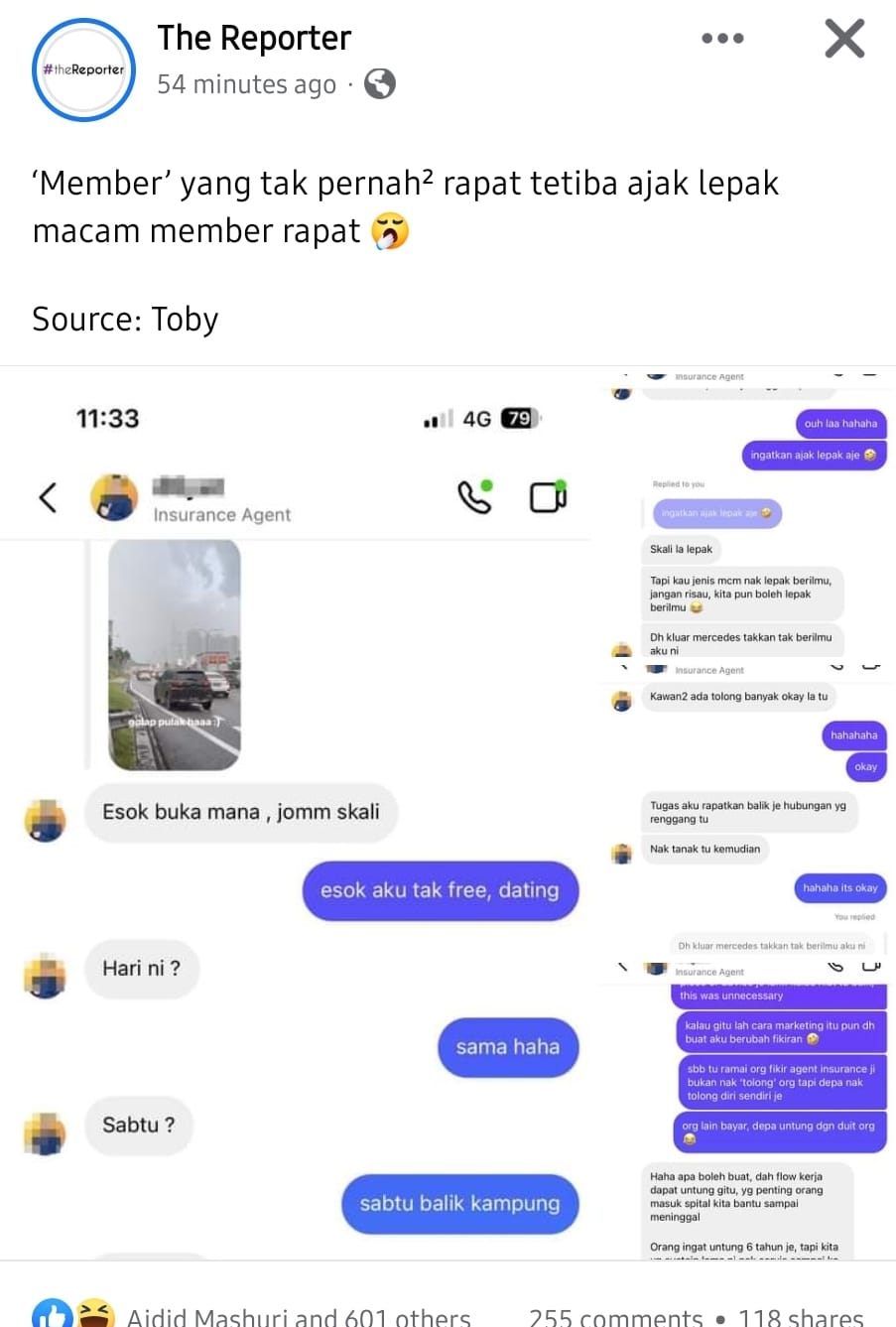Open the post's three-dot options menu
Screen dimensions: 896x1327
(722, 39)
